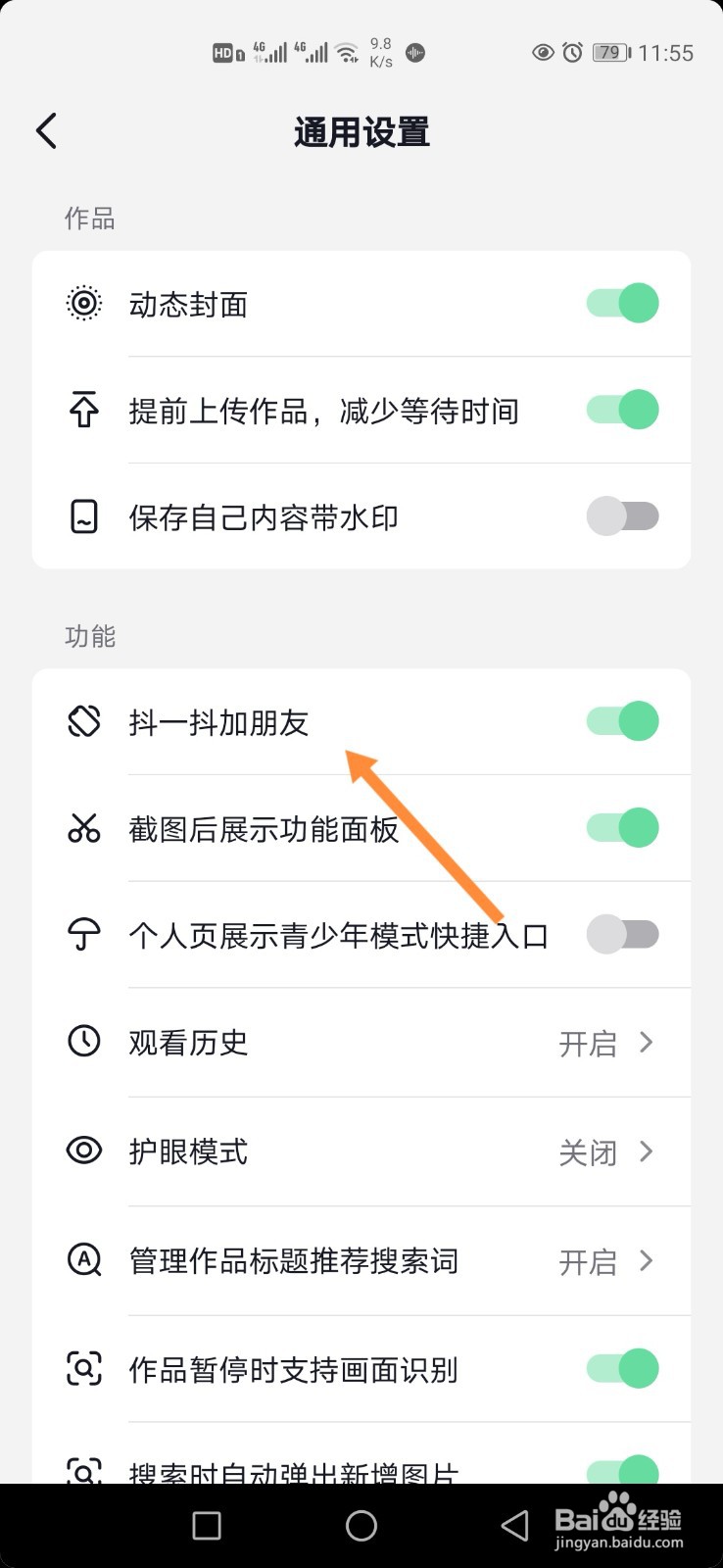Image resolution: width=723 pixels, height=1568 pixels.
Task: Open 管理作品标题推荐搜索词 settings chevron
Action: (645, 1261)
